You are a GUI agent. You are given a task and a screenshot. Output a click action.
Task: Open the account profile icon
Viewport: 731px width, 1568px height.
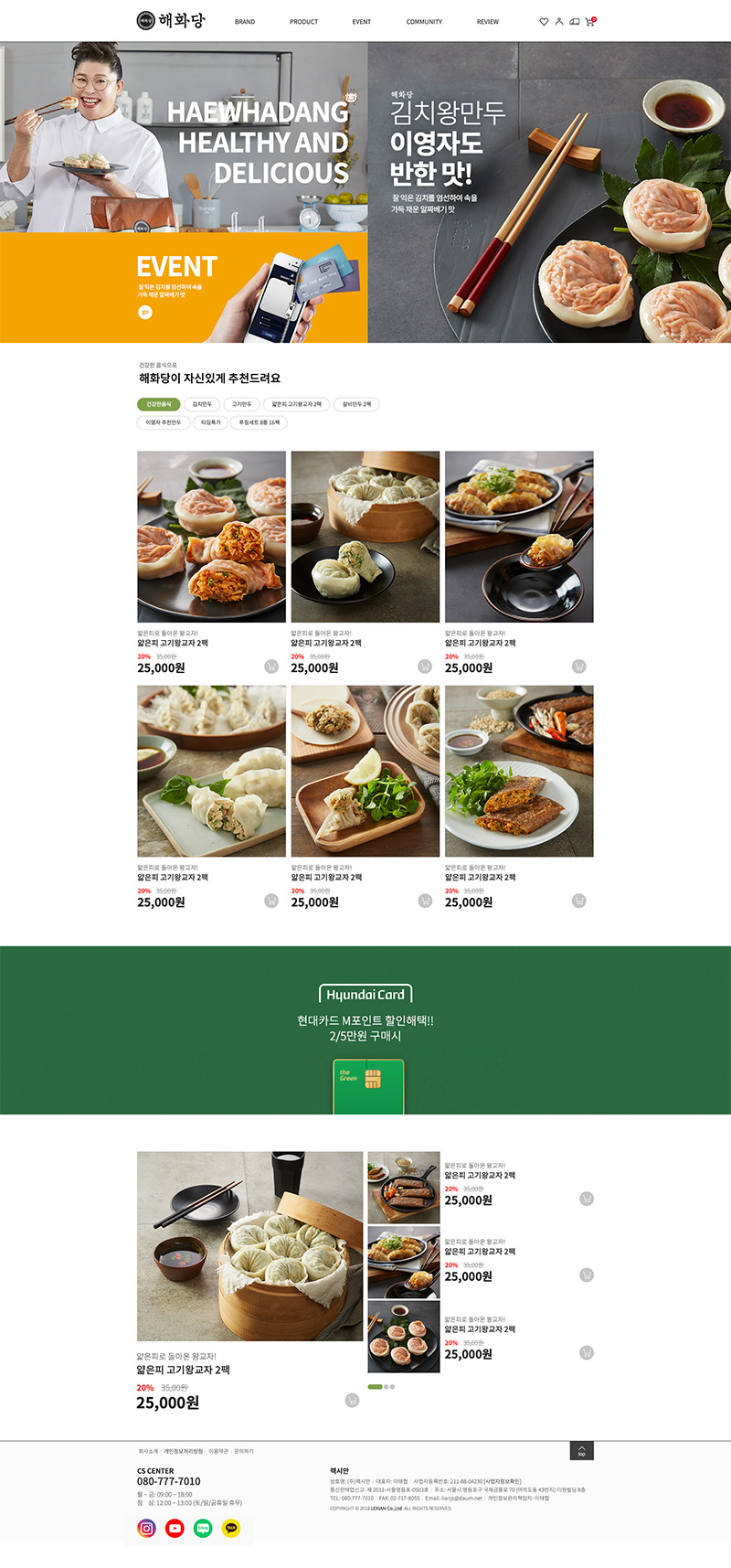coord(559,21)
